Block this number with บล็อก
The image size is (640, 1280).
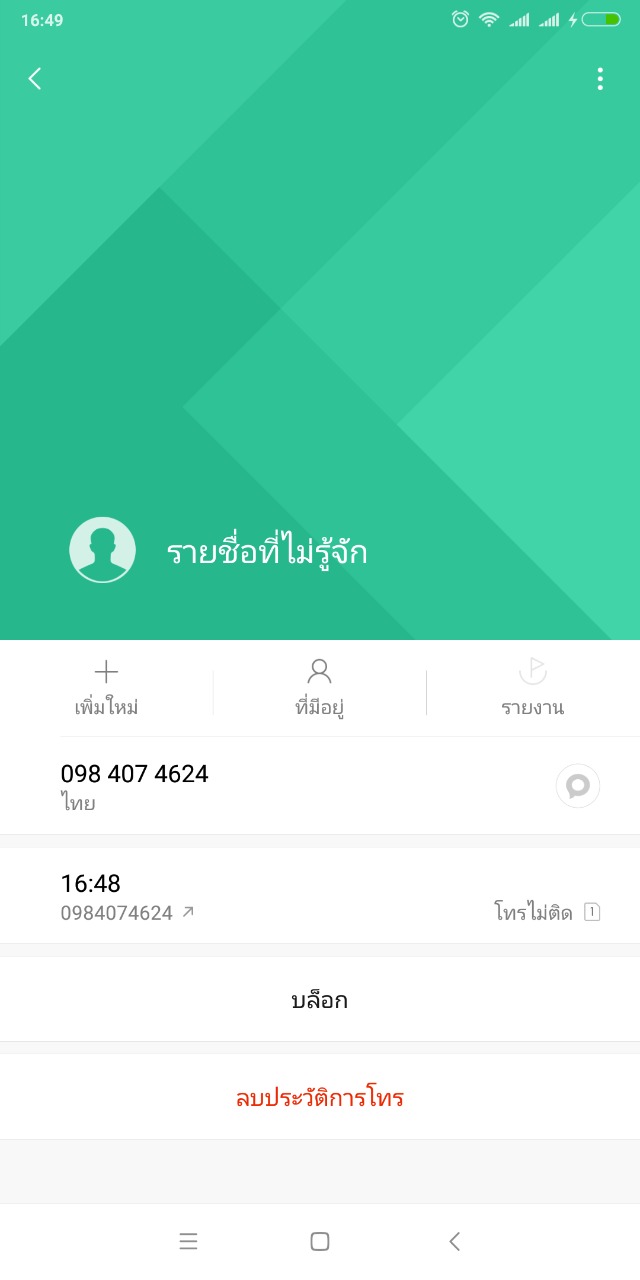tap(320, 1000)
